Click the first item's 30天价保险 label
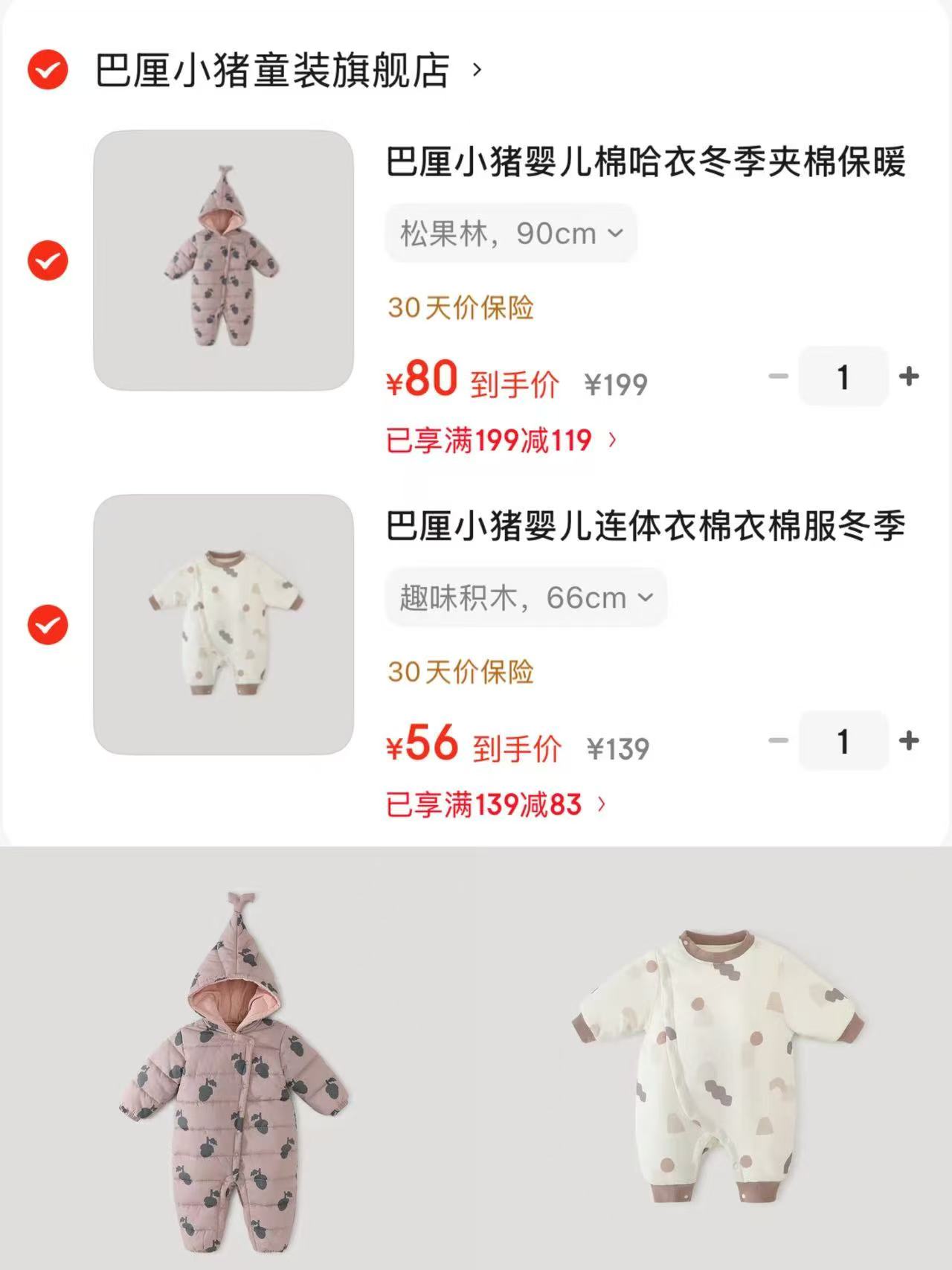The height and width of the screenshot is (1270, 952). (x=461, y=307)
